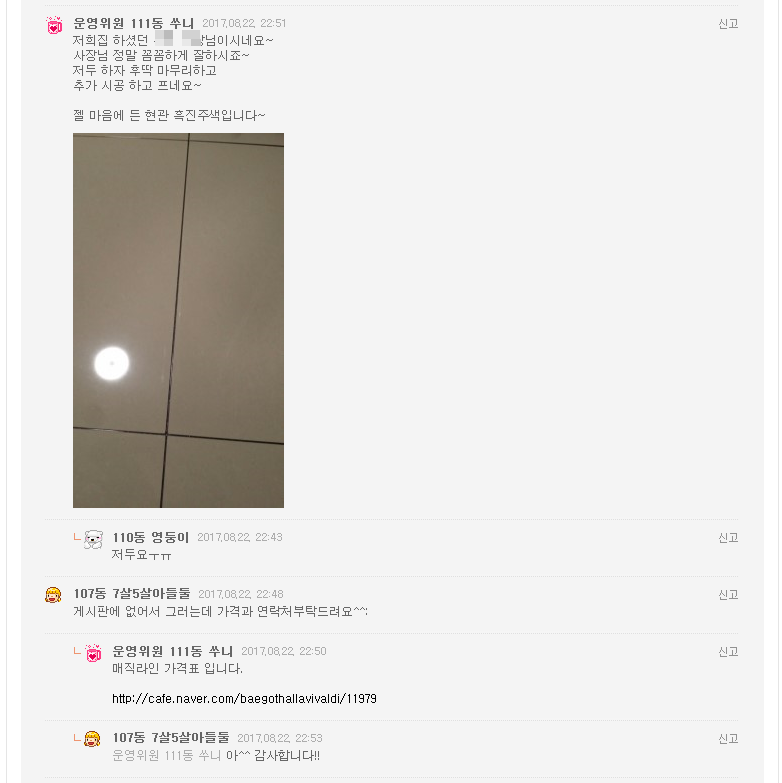Tap 신고 on the 22:48 comment
The width and height of the screenshot is (782, 783).
(x=727, y=595)
